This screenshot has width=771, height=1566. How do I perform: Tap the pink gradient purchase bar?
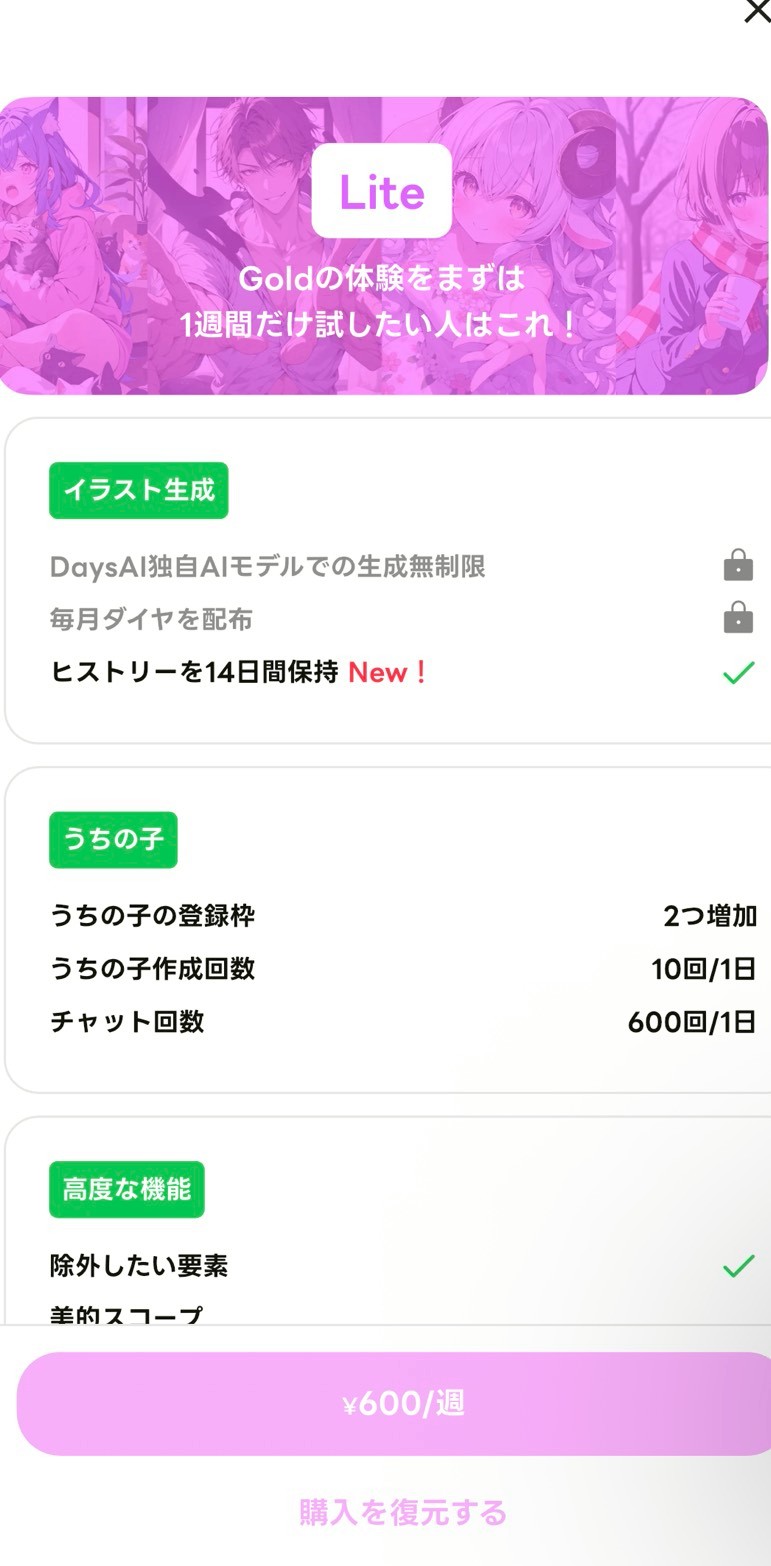pos(399,1403)
